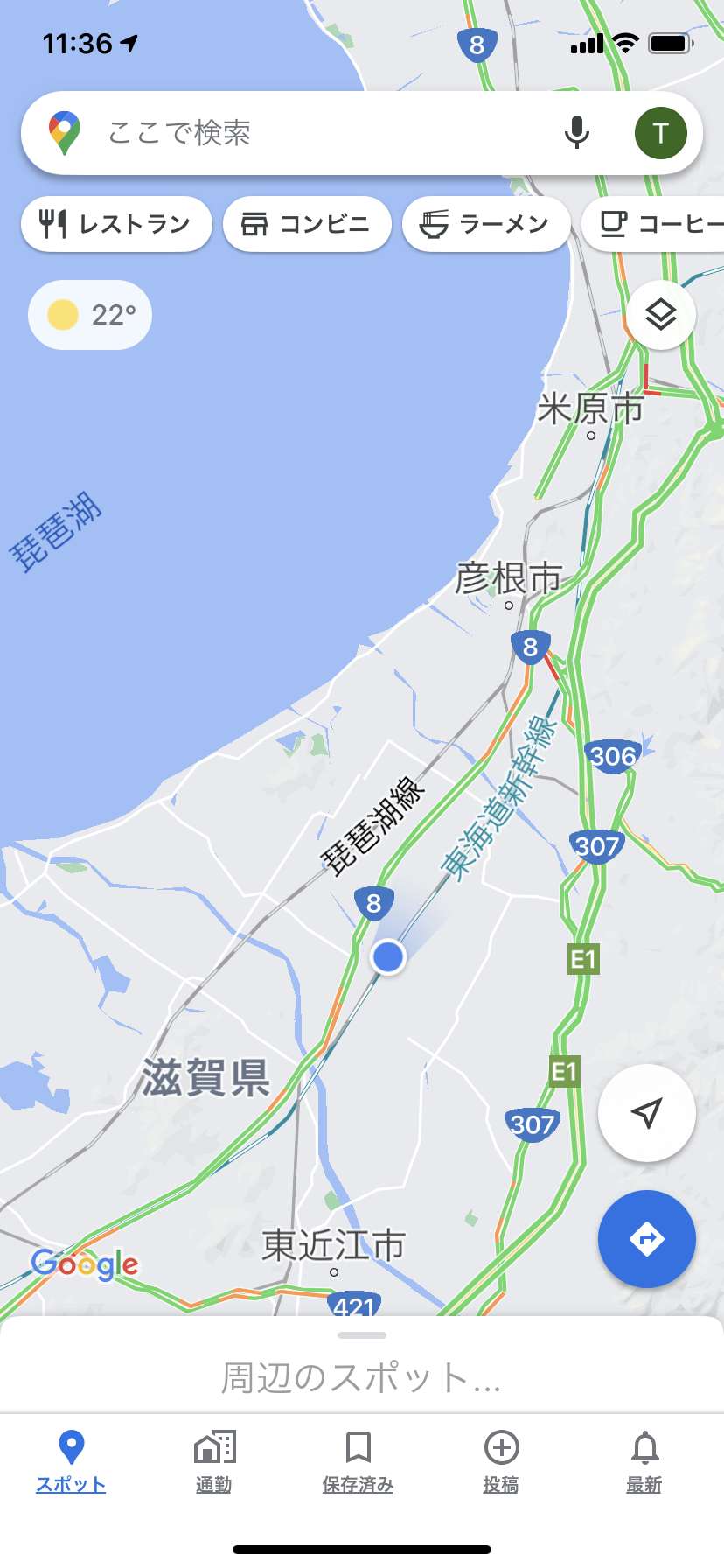The height and width of the screenshot is (1568, 724).
Task: Select the コーヒー chip
Action: [x=656, y=224]
